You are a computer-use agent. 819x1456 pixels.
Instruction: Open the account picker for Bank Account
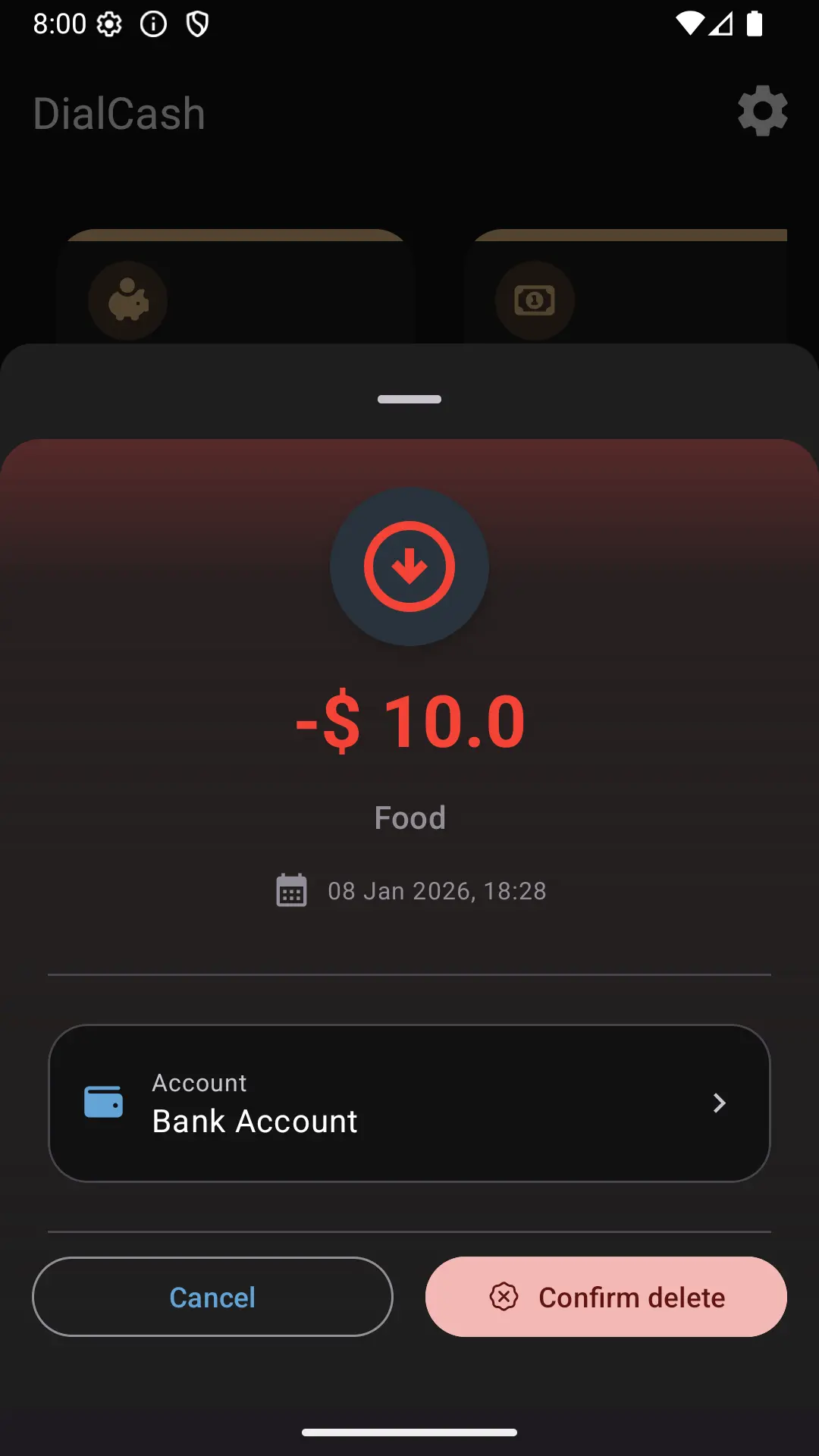[x=409, y=1103]
